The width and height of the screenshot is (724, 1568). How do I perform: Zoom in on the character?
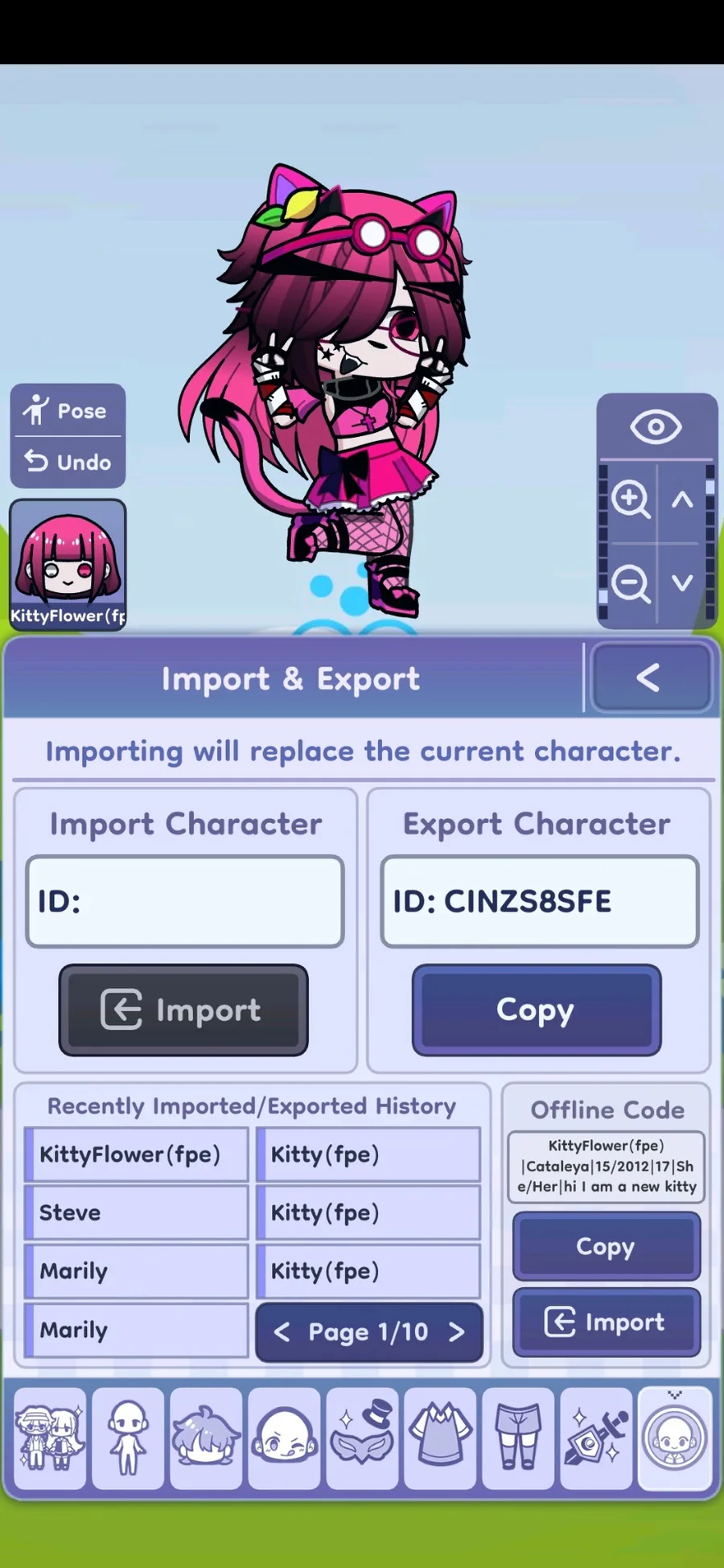630,500
